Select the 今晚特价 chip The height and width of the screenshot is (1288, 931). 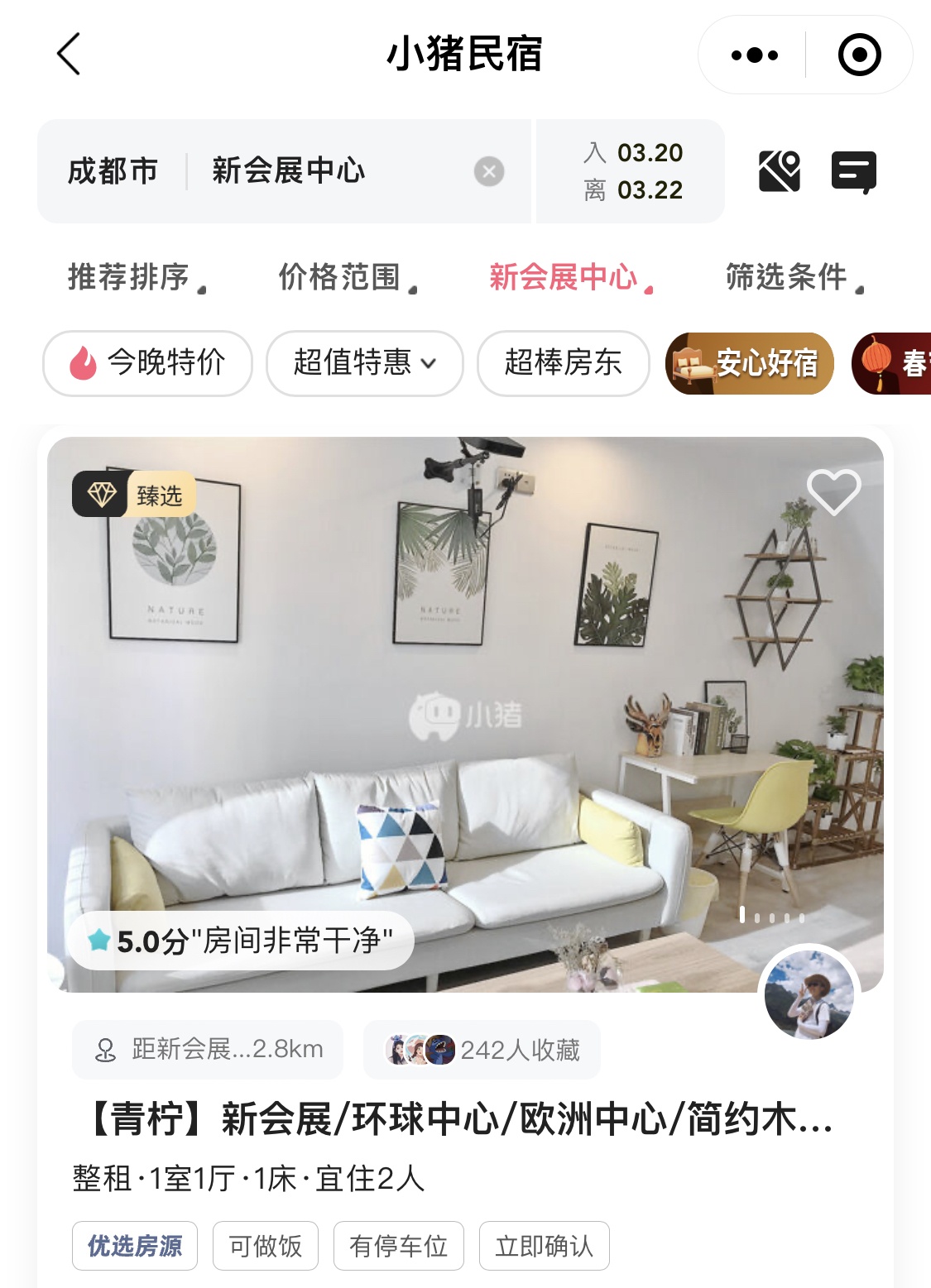[x=147, y=363]
